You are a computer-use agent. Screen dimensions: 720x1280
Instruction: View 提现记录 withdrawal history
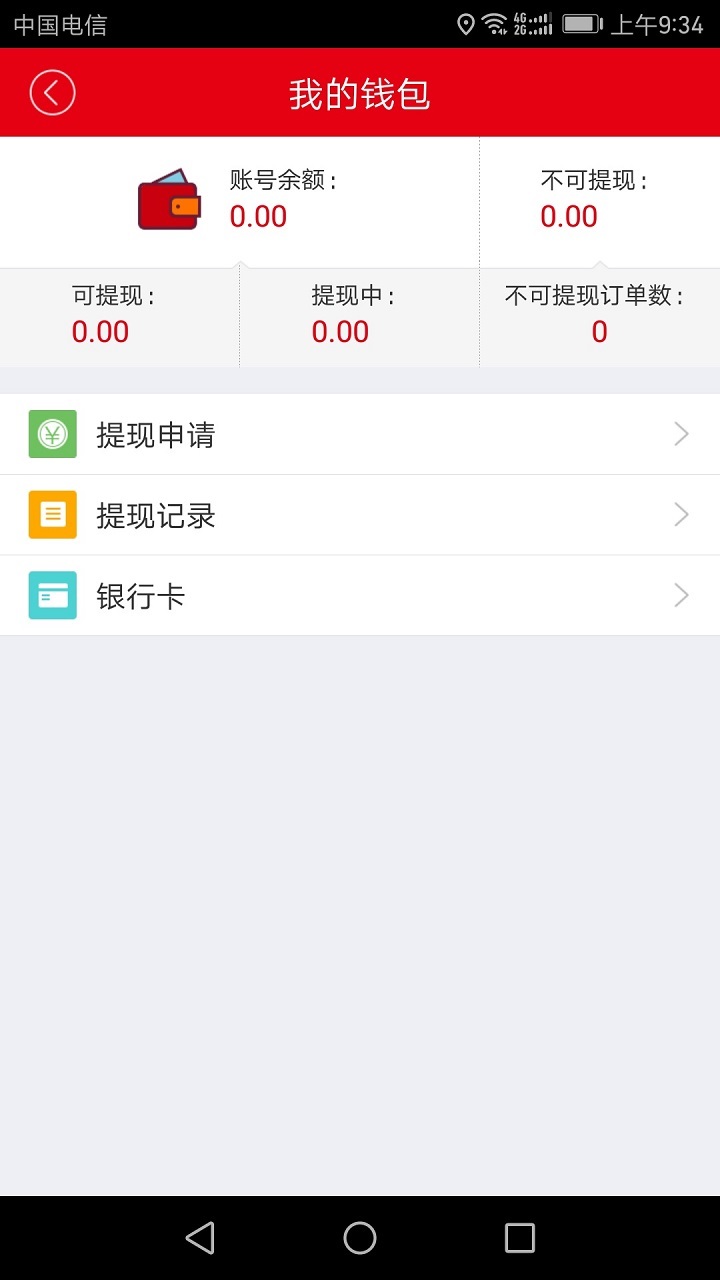[x=360, y=515]
